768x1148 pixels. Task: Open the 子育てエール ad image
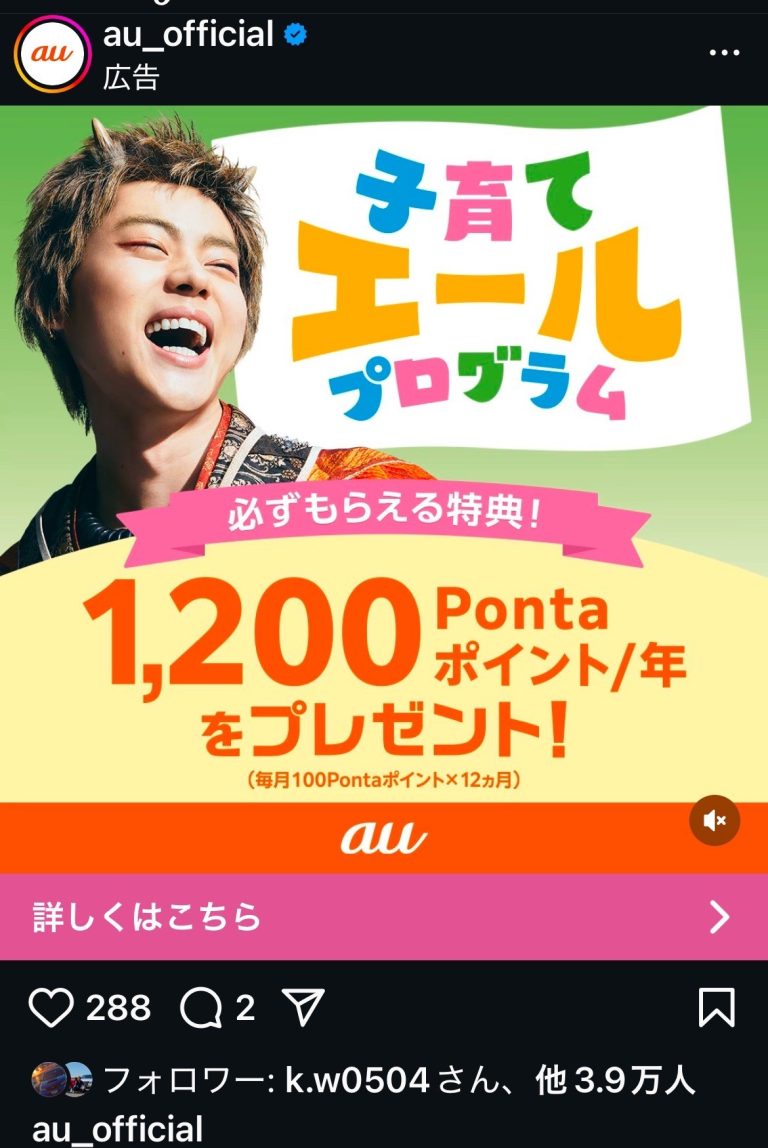pos(384,450)
